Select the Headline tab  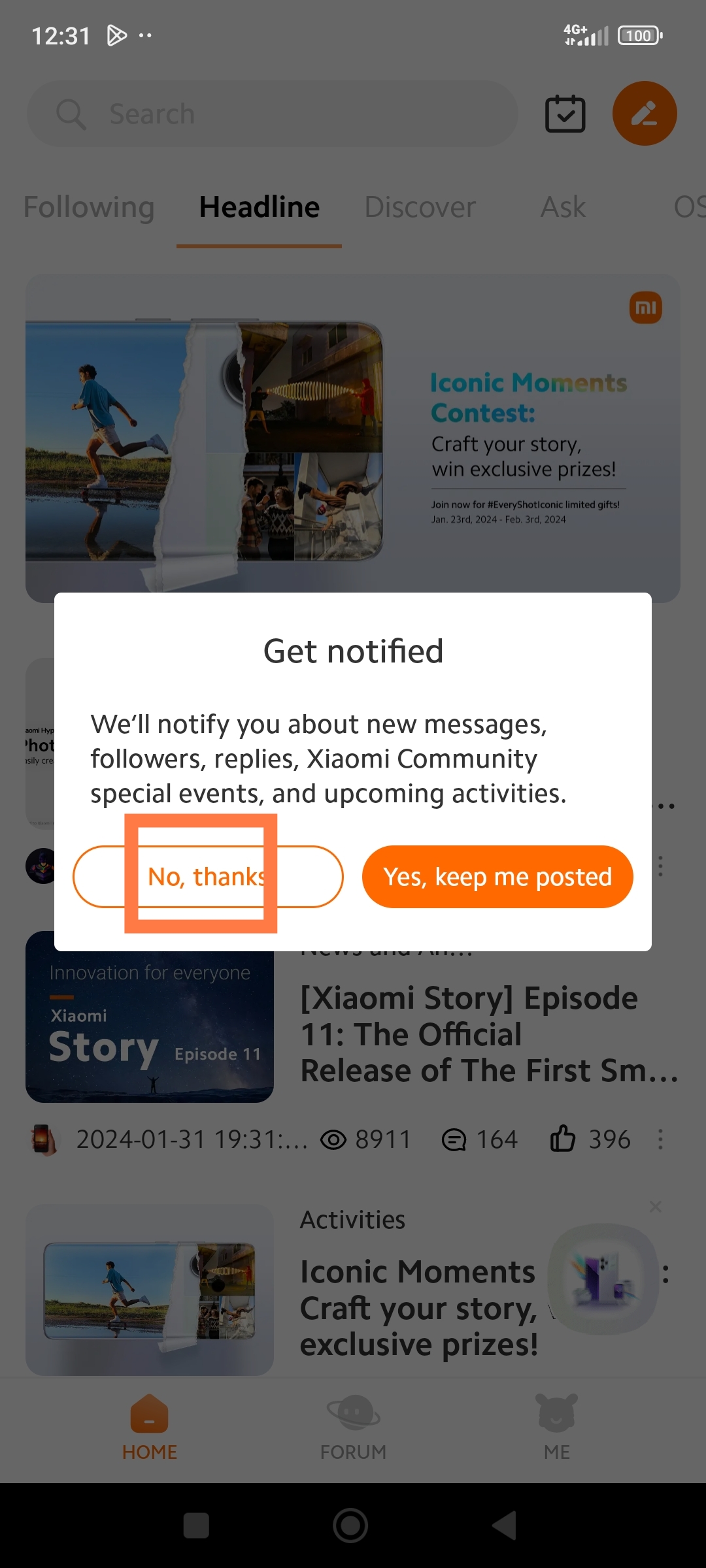tap(259, 207)
